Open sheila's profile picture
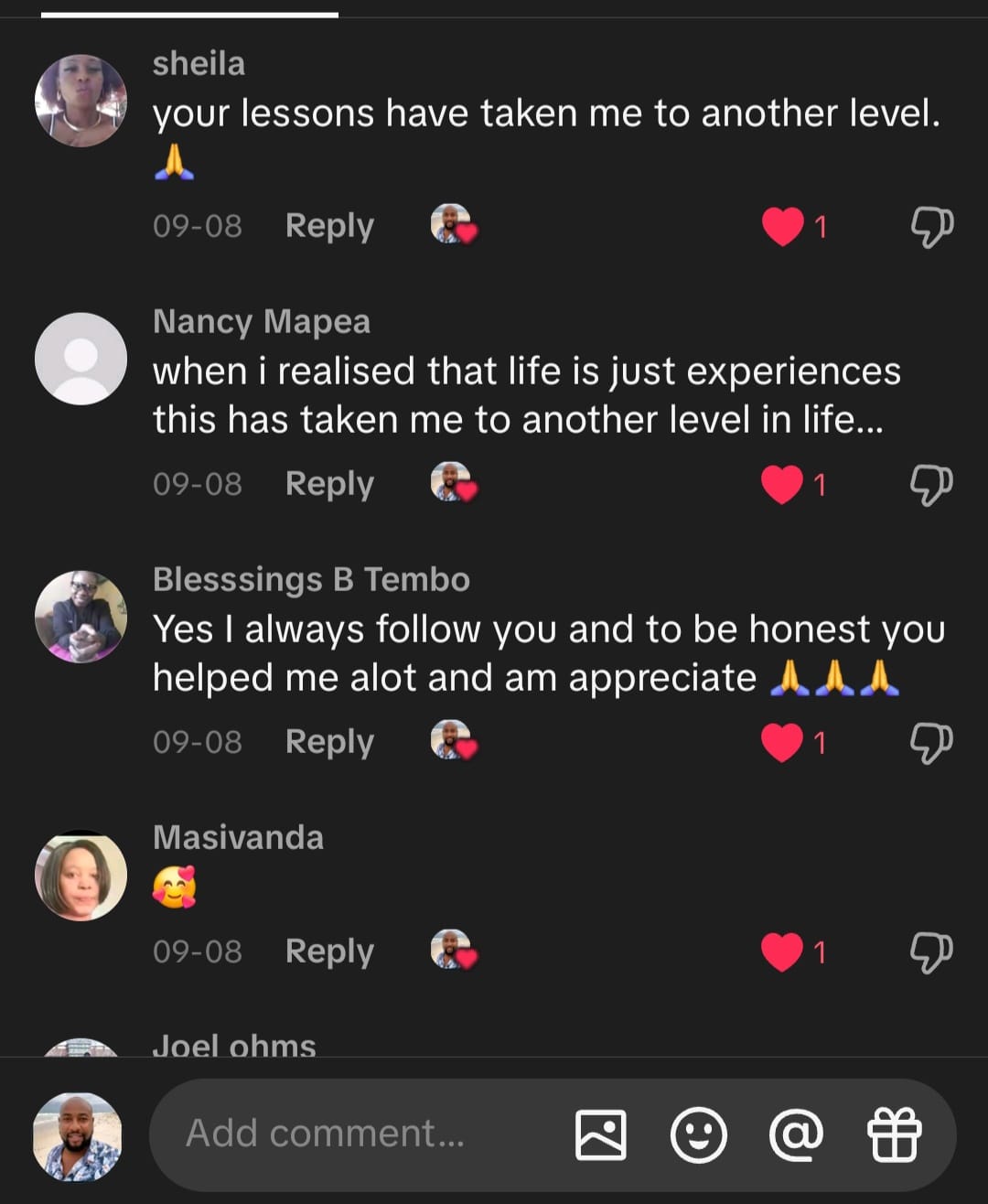Image resolution: width=988 pixels, height=1204 pixels. point(81,101)
